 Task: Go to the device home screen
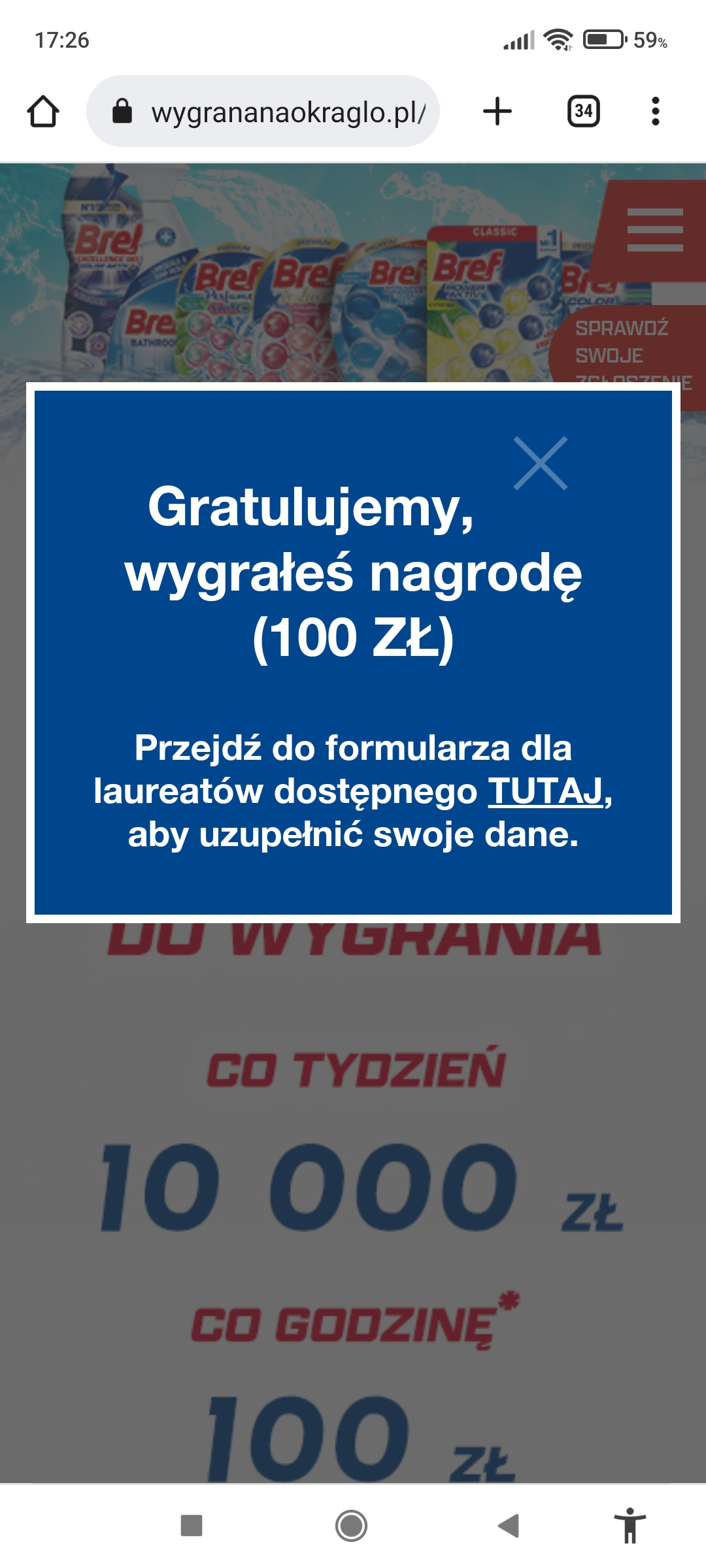[351, 1526]
